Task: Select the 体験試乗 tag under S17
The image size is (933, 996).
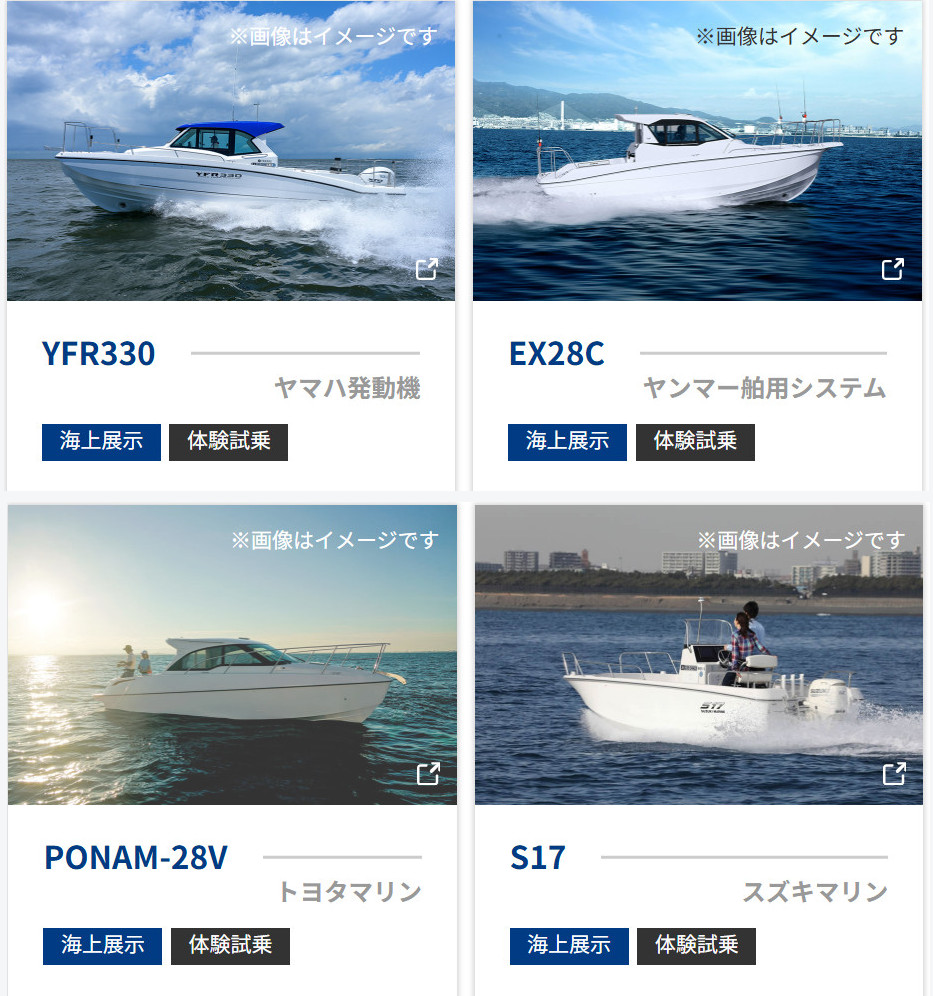Action: [x=696, y=946]
